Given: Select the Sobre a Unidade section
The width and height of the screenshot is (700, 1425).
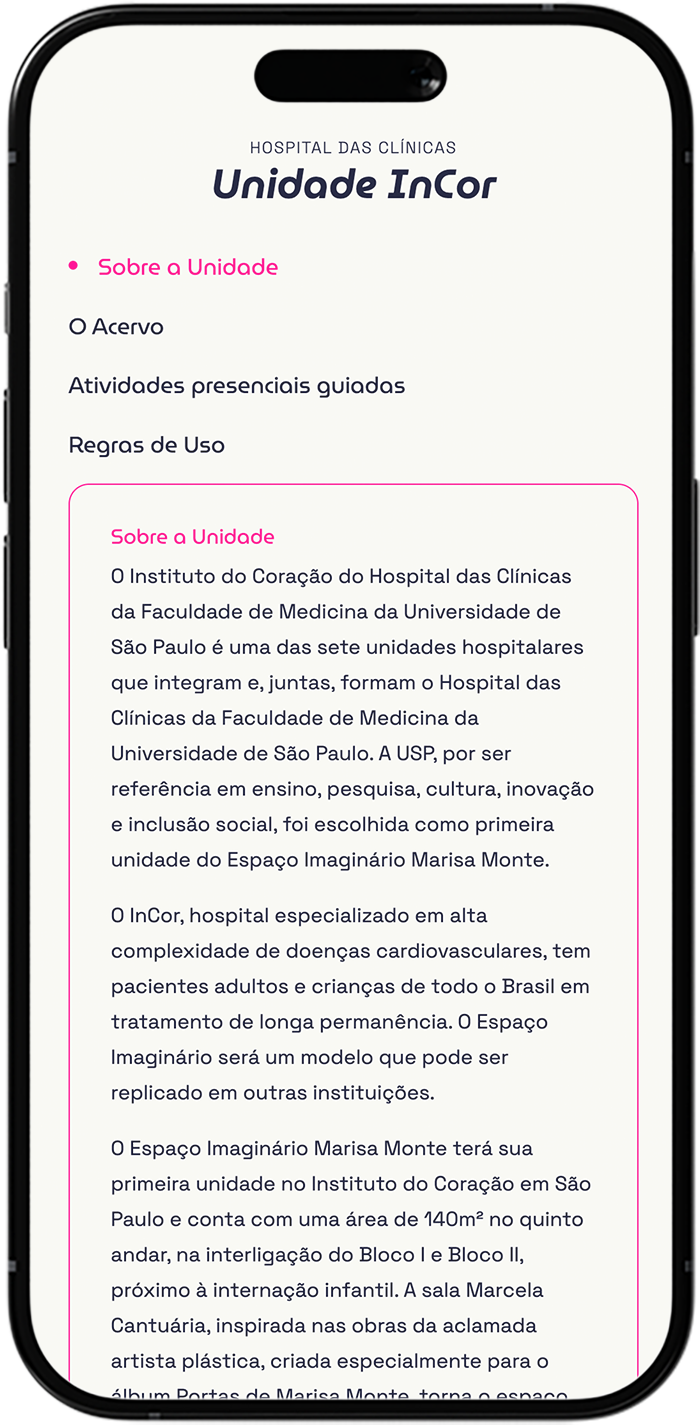Looking at the screenshot, I should coord(188,267).
